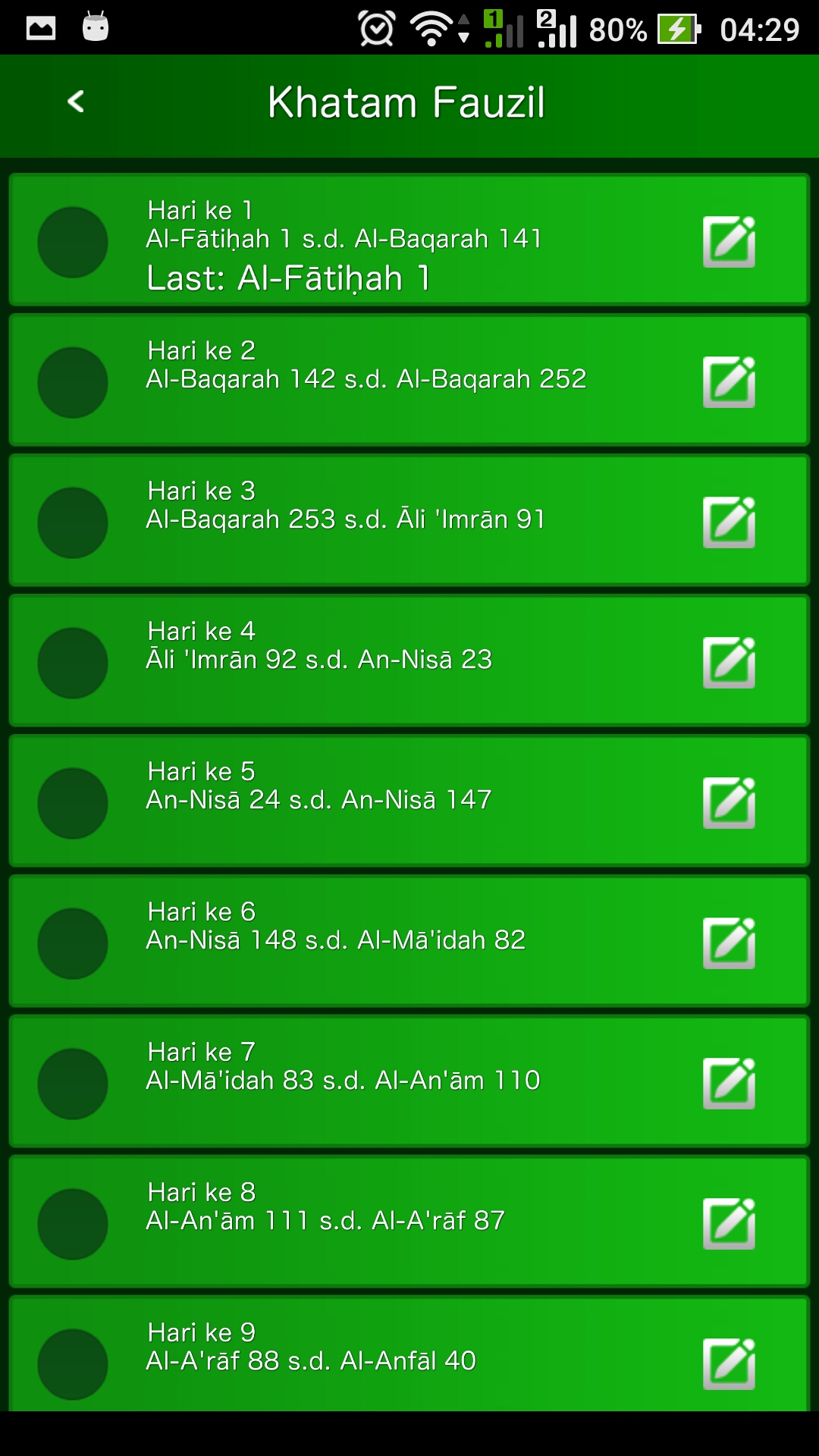Edit the Hari ke 8 reading range

(x=729, y=1224)
